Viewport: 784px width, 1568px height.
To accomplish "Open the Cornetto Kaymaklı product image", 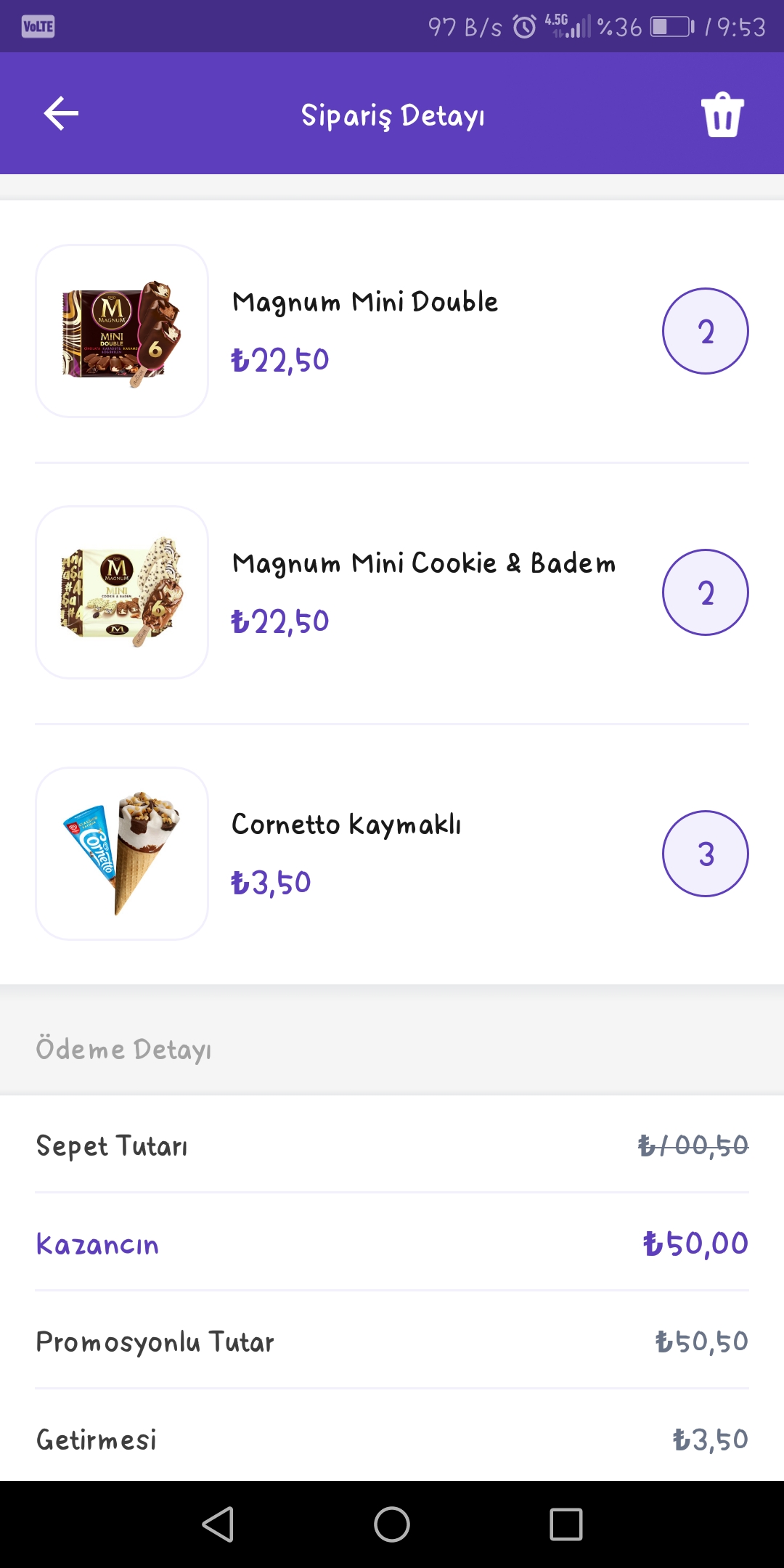I will click(x=122, y=854).
